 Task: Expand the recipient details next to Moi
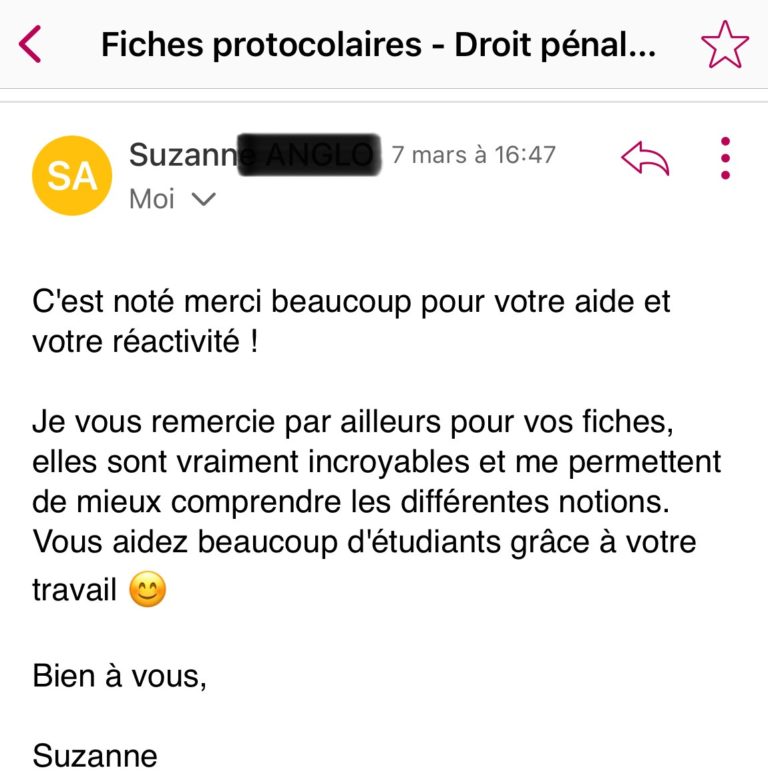pyautogui.click(x=203, y=199)
